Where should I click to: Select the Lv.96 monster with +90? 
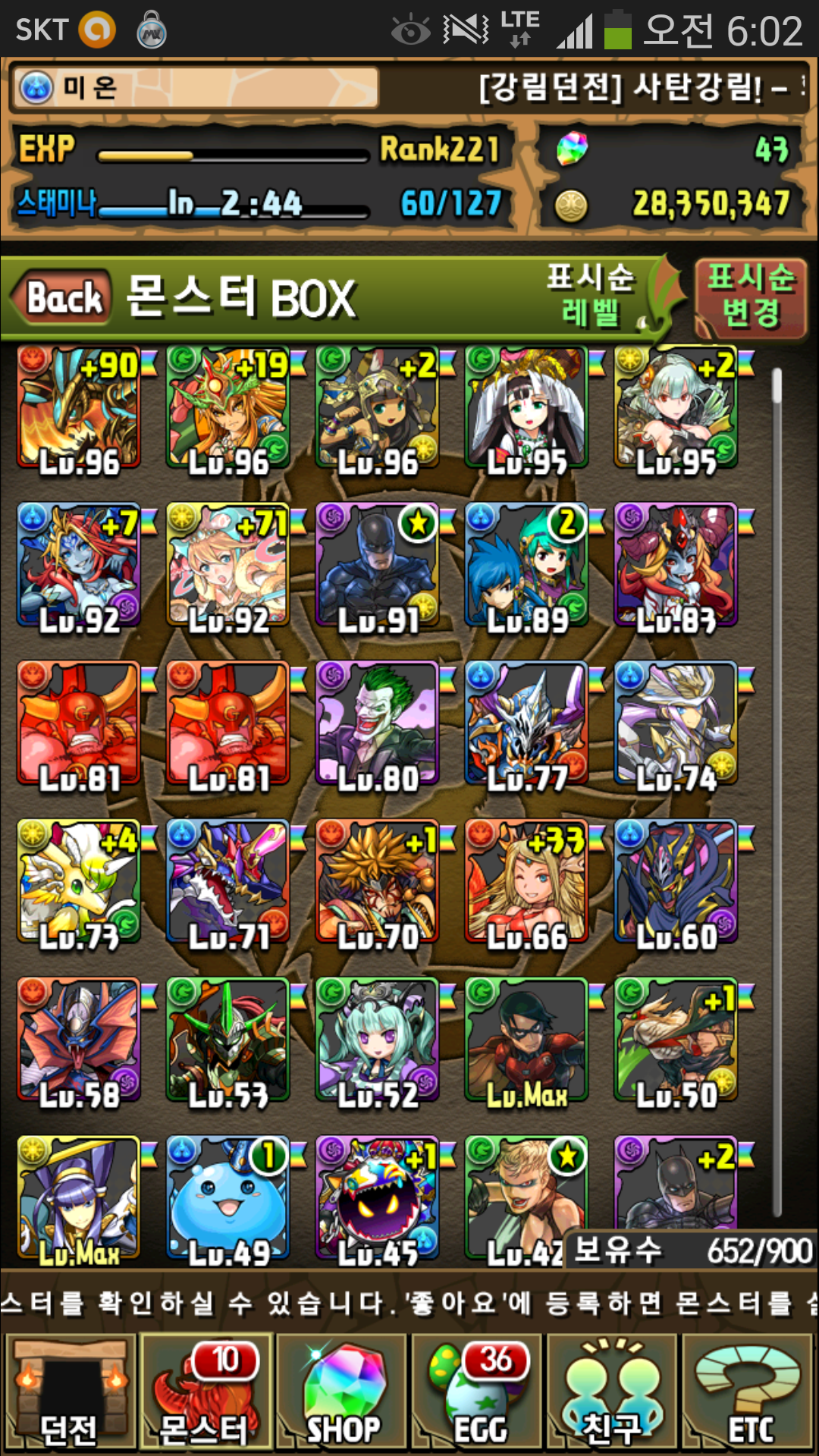point(79,408)
